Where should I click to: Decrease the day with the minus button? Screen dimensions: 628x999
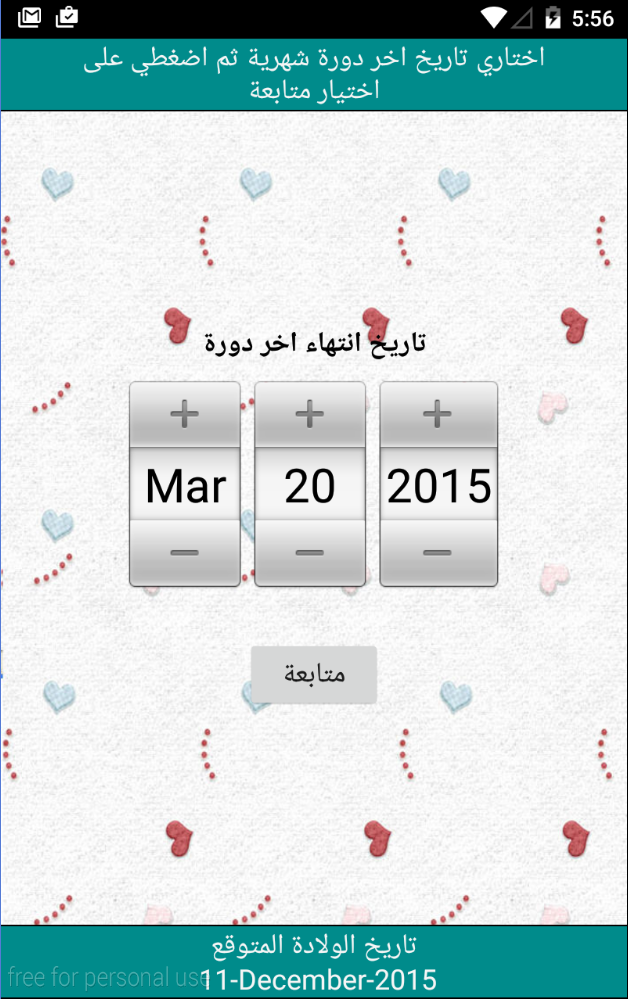coord(310,552)
